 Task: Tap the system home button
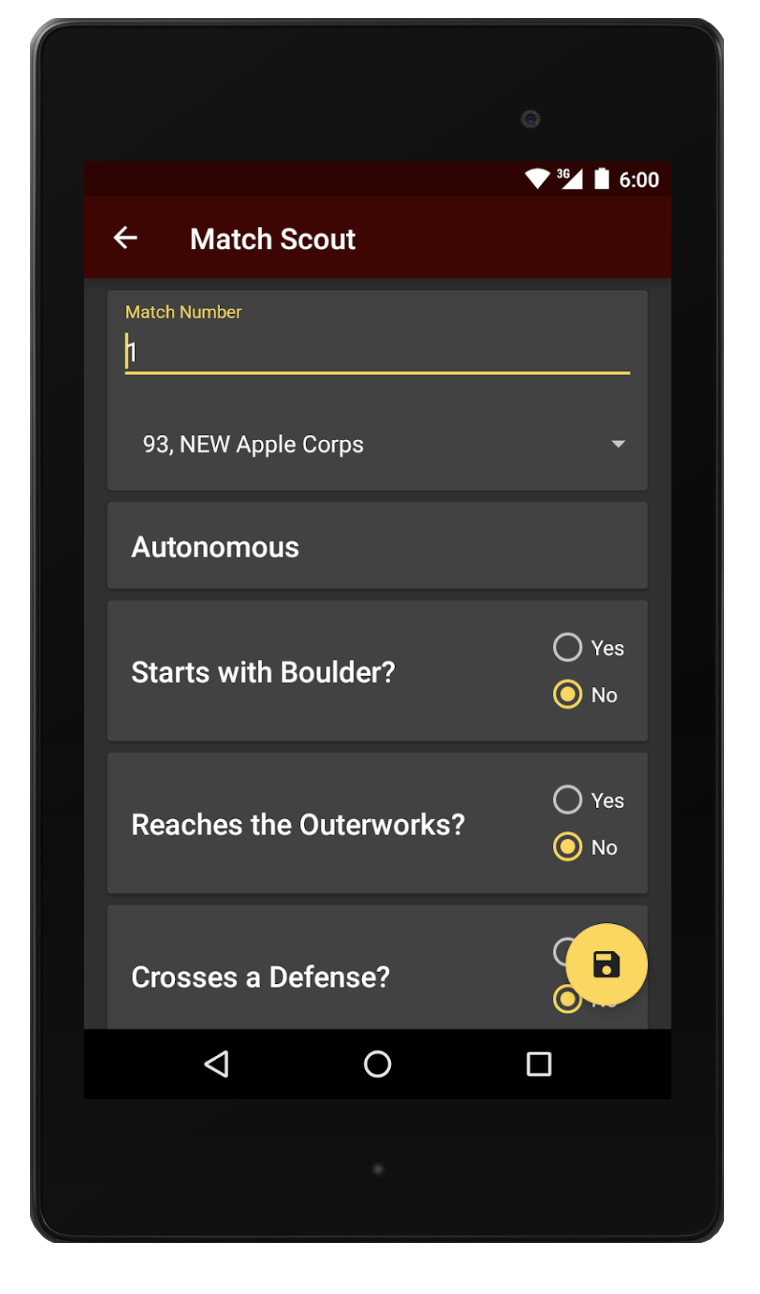pyautogui.click(x=377, y=1064)
